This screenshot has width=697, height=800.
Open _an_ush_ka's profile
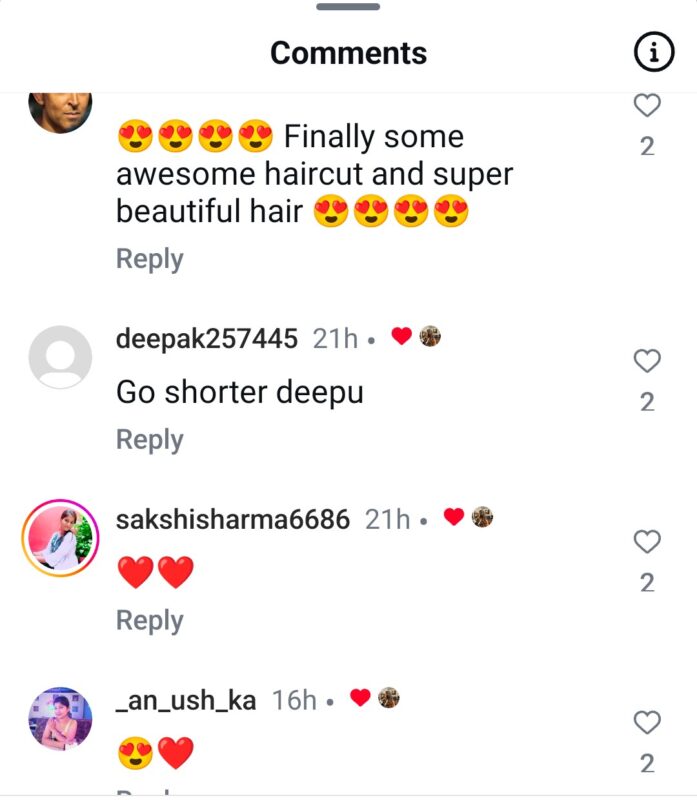click(x=186, y=700)
